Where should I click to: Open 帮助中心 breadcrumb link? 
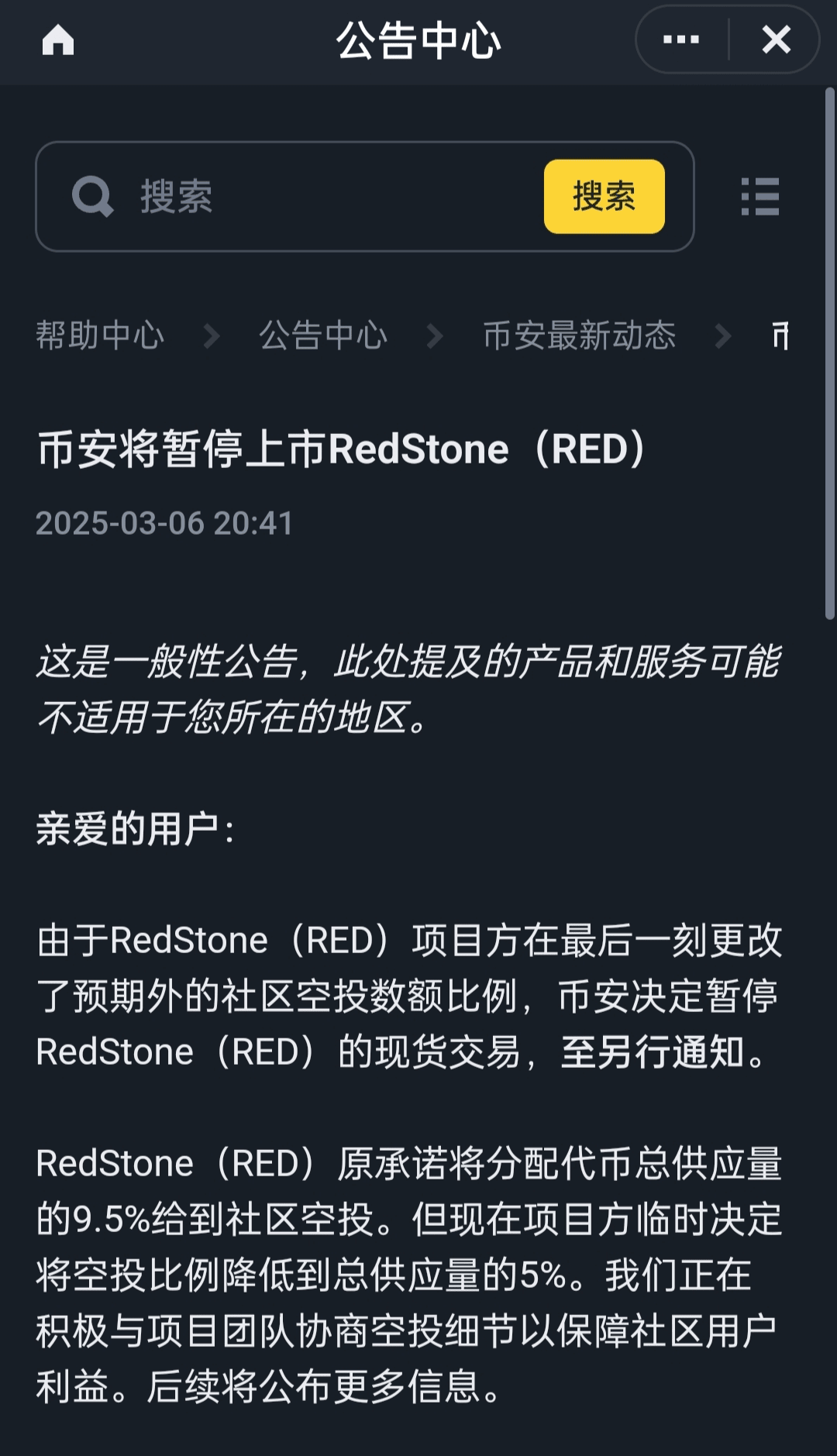tap(100, 336)
